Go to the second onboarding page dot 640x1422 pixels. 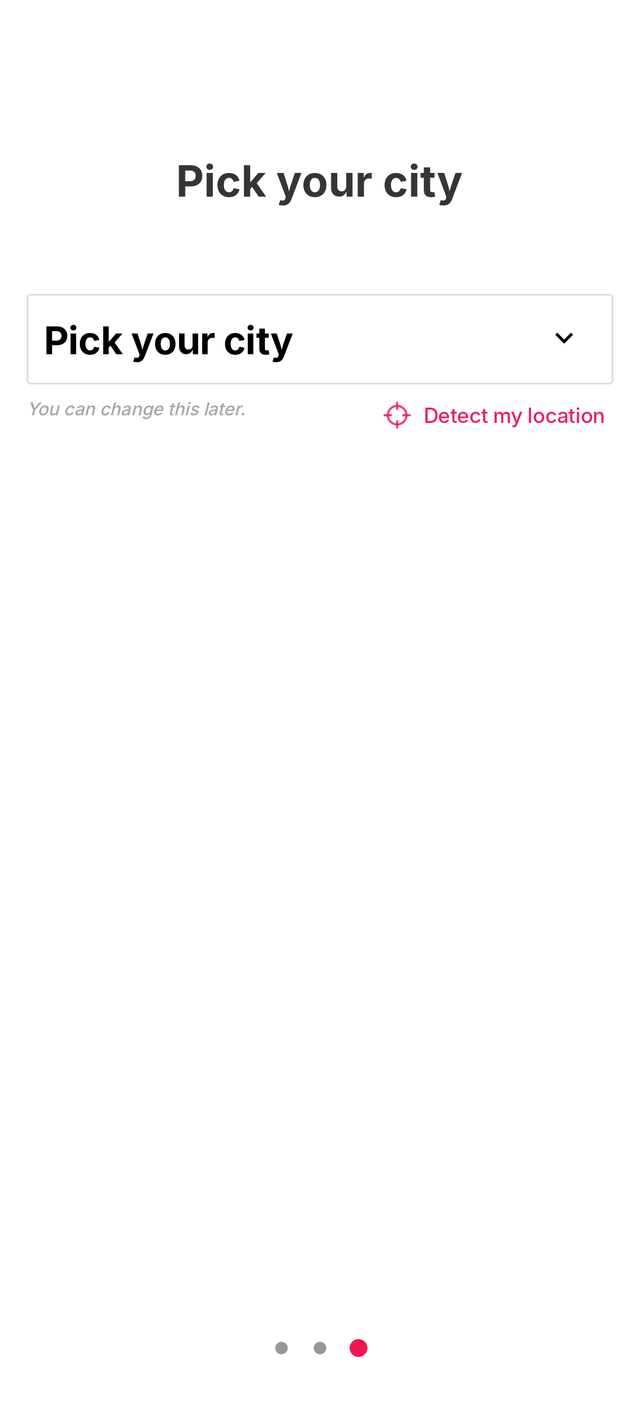[320, 1348]
